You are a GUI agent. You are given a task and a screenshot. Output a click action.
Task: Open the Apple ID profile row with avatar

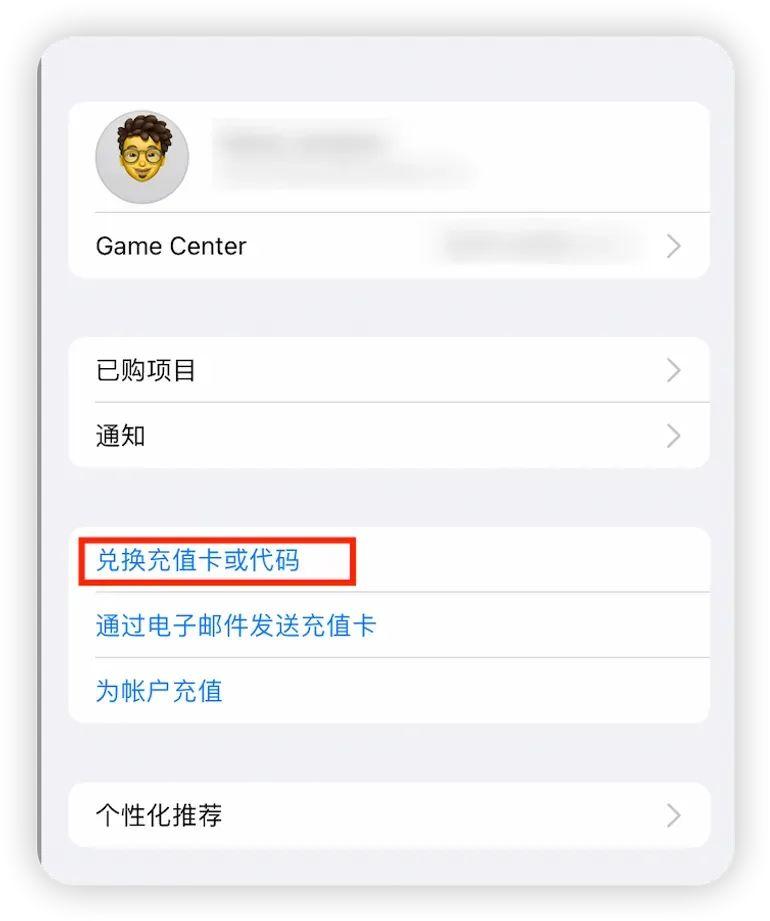[x=388, y=157]
